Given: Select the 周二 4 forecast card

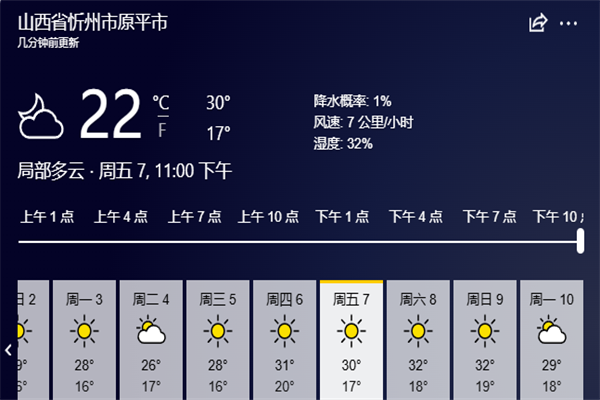Looking at the screenshot, I should (151, 340).
